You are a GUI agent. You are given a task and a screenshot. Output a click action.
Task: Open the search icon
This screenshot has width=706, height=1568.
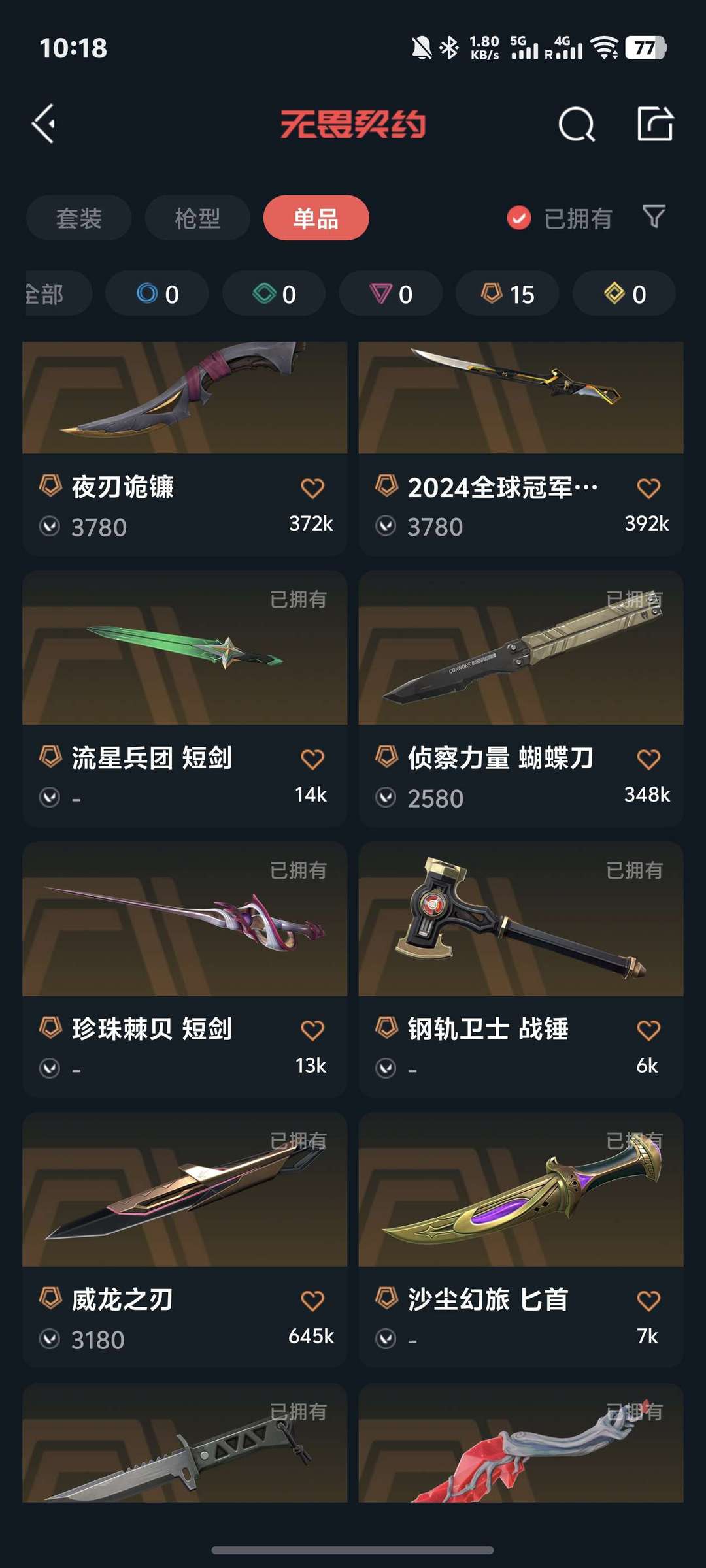tap(577, 124)
